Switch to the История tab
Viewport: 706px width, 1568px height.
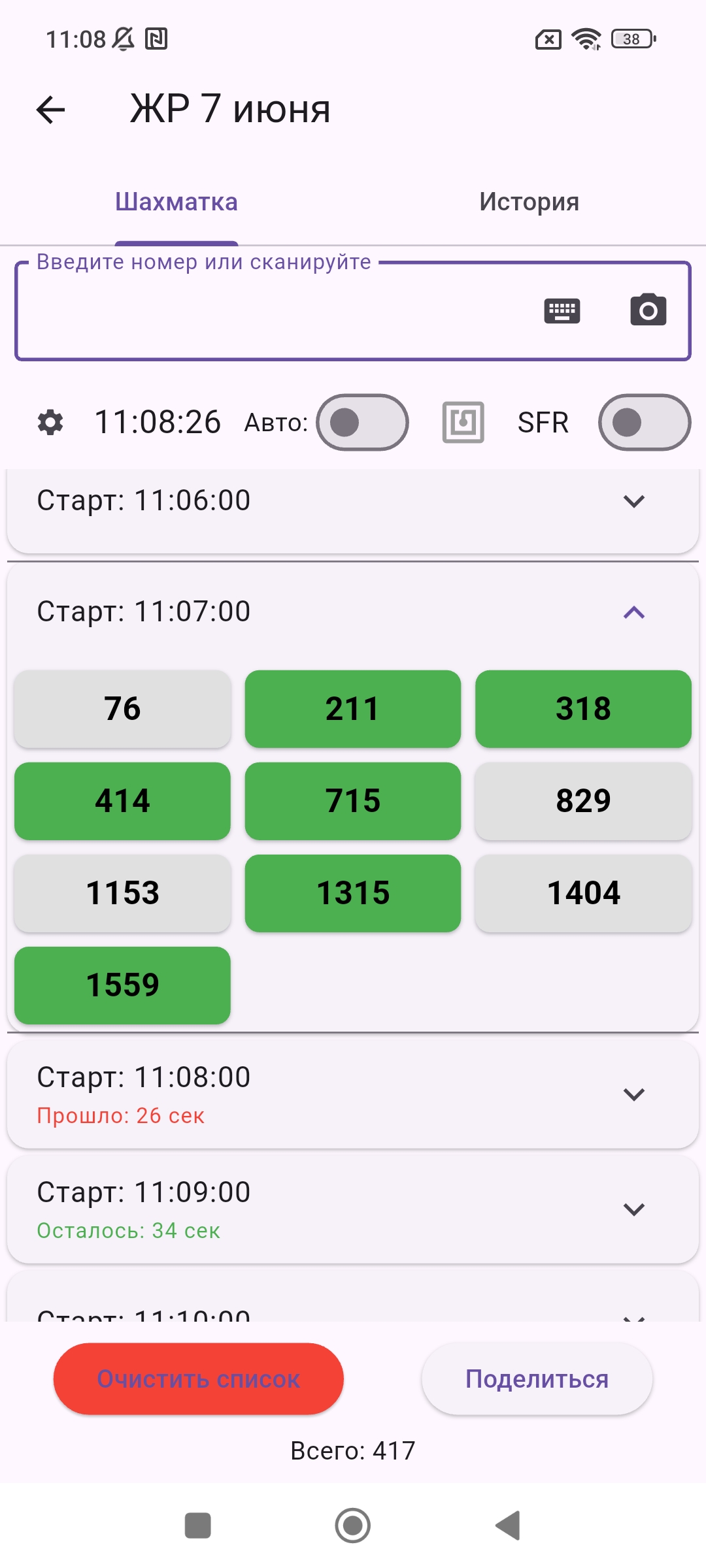tap(529, 202)
